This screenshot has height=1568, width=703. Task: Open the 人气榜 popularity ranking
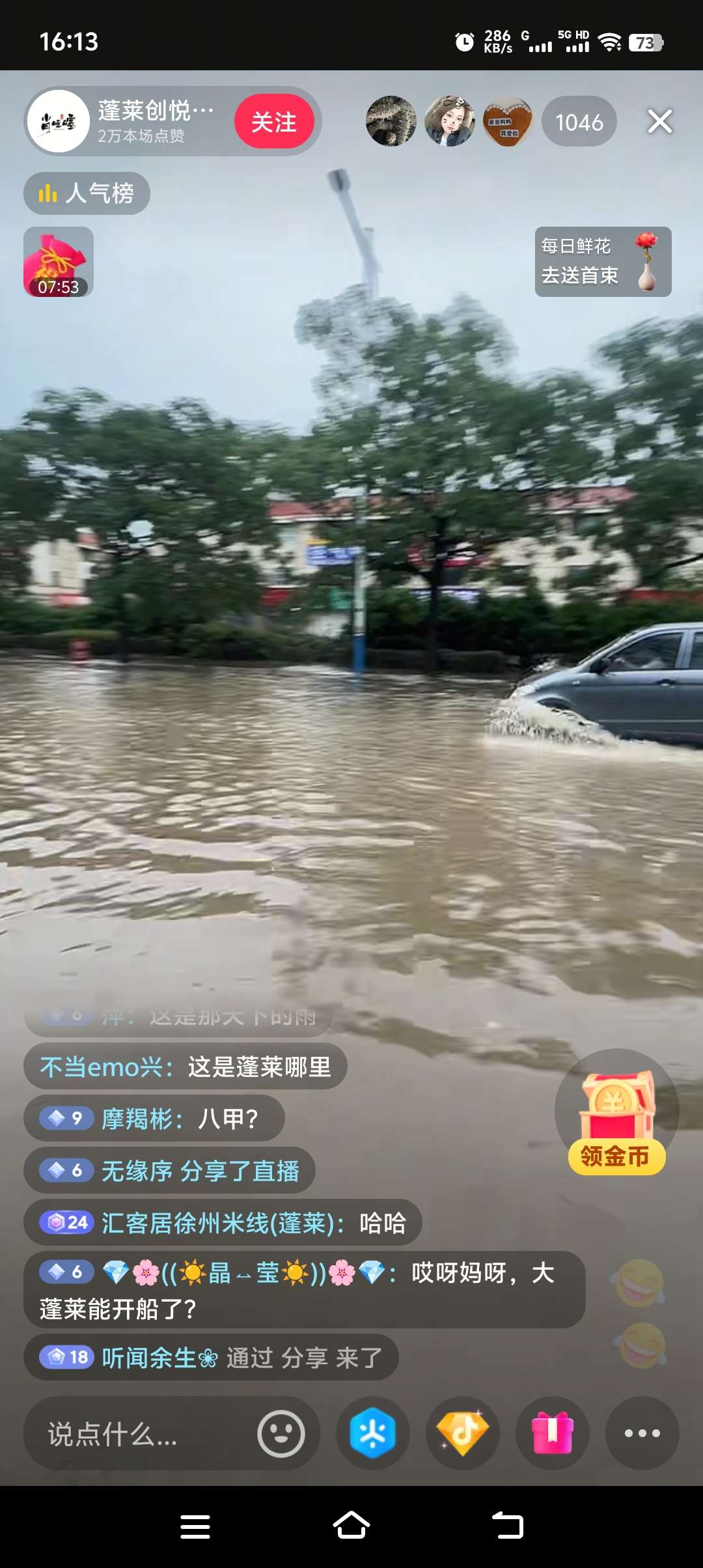tap(87, 193)
